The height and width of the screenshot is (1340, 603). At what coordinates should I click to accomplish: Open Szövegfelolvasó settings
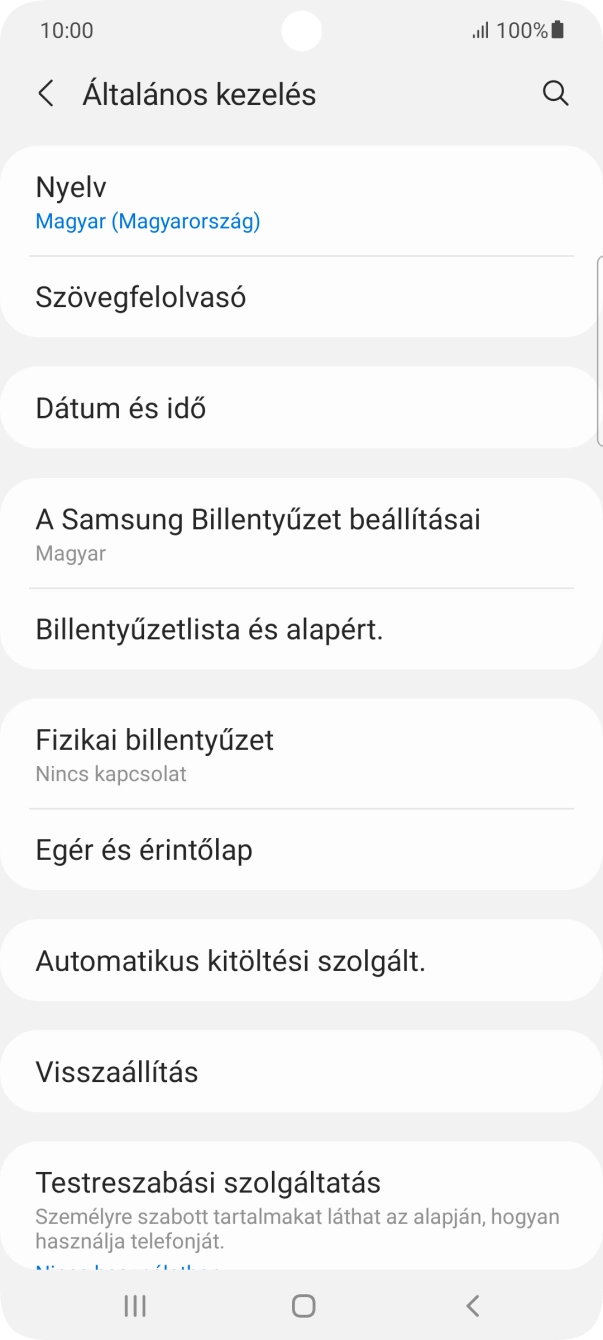[300, 297]
